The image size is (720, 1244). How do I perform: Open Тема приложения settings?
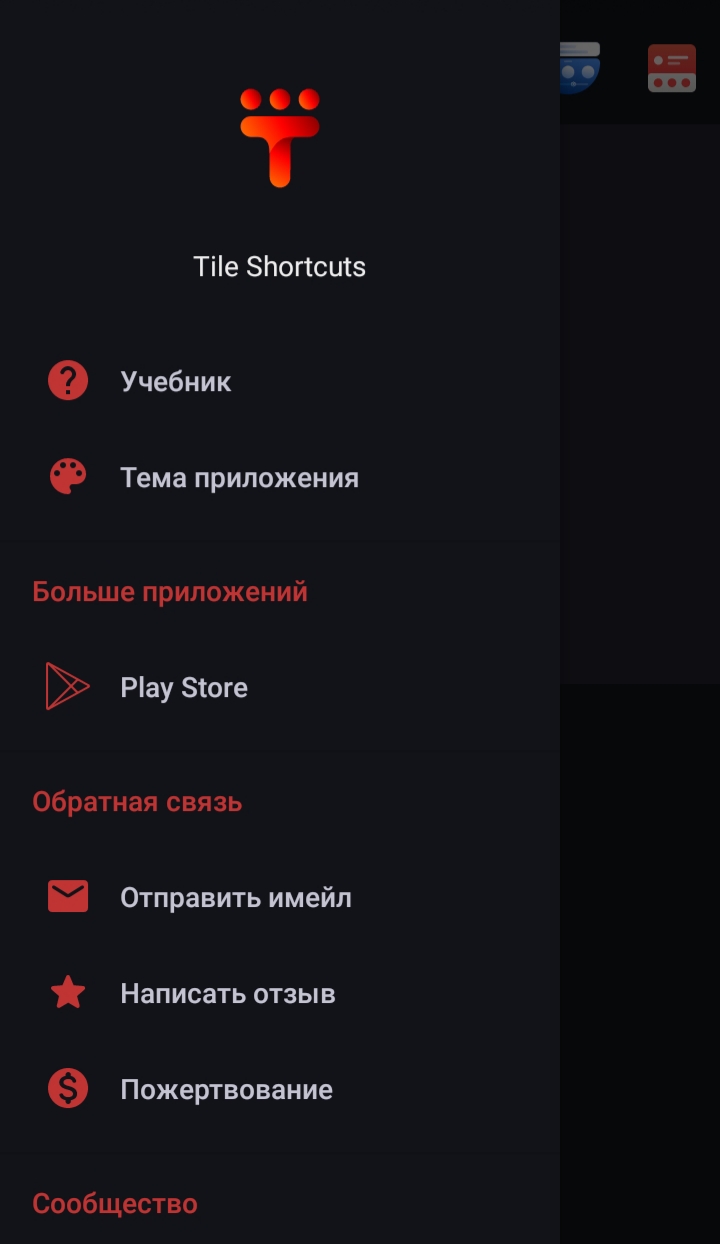238,478
